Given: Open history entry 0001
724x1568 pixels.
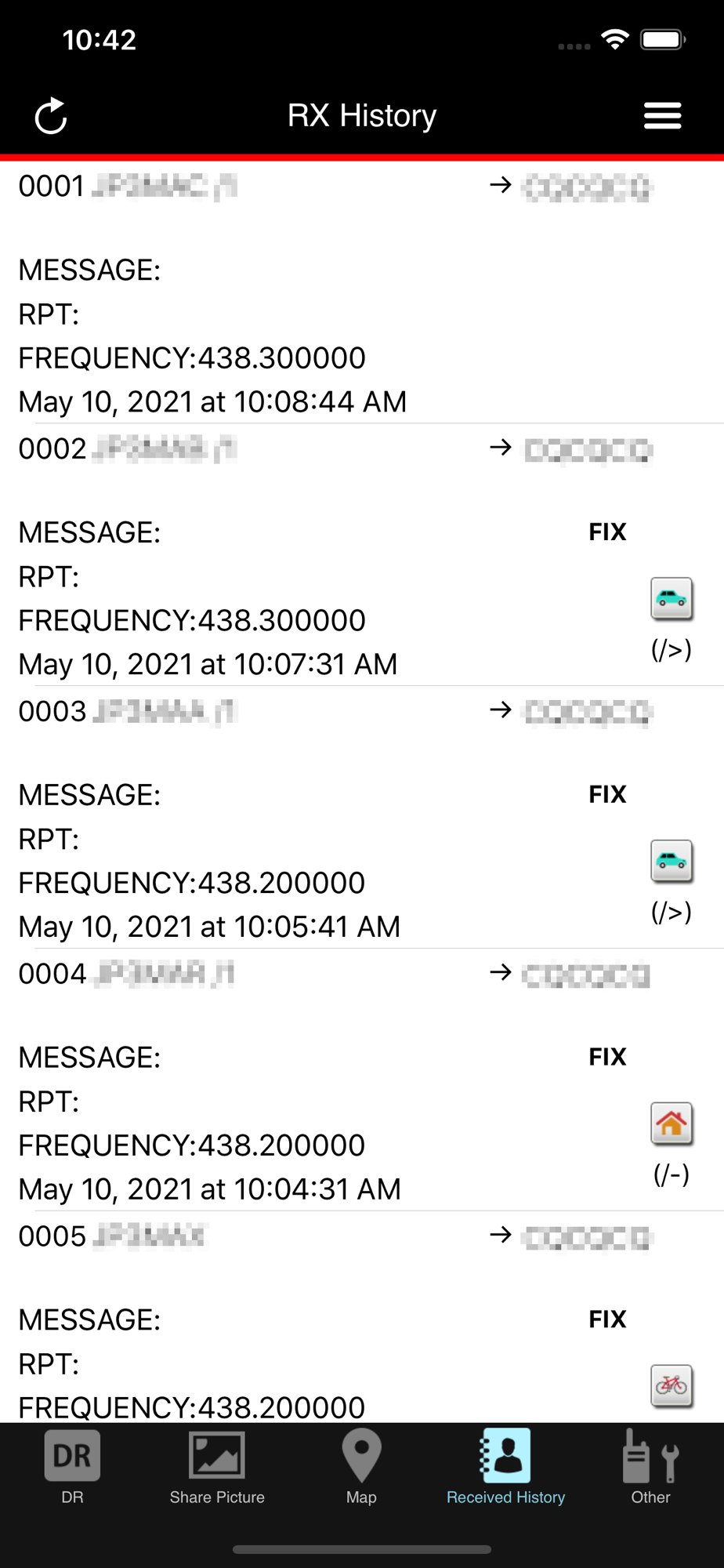Looking at the screenshot, I should tap(362, 292).
